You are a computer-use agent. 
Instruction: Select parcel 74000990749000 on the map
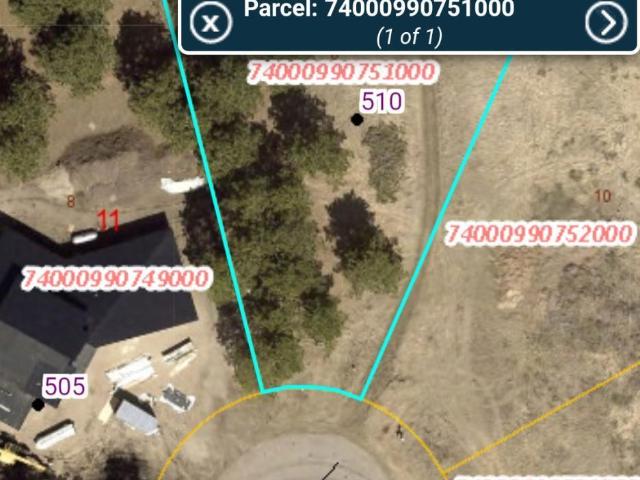click(115, 277)
